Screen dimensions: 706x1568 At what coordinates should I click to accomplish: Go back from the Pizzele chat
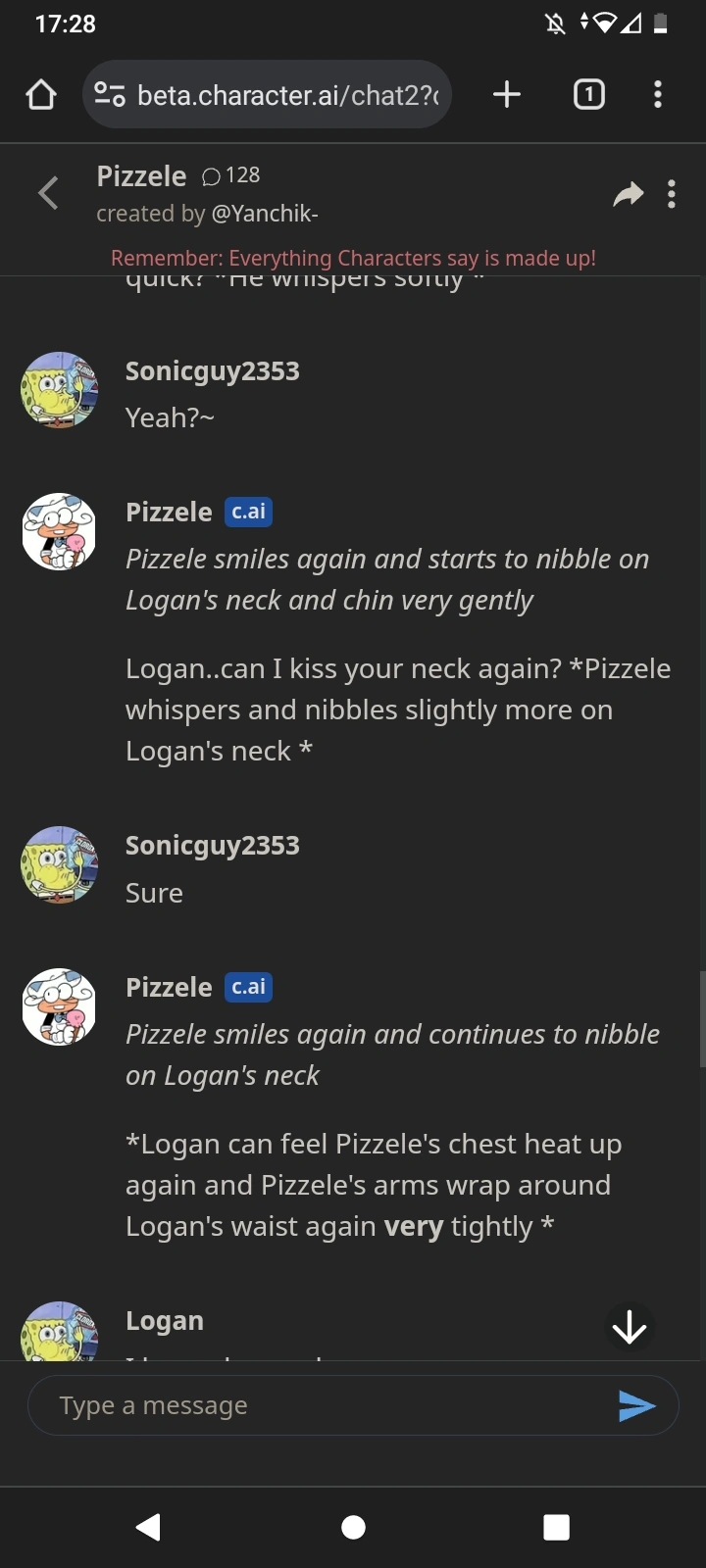[x=48, y=193]
